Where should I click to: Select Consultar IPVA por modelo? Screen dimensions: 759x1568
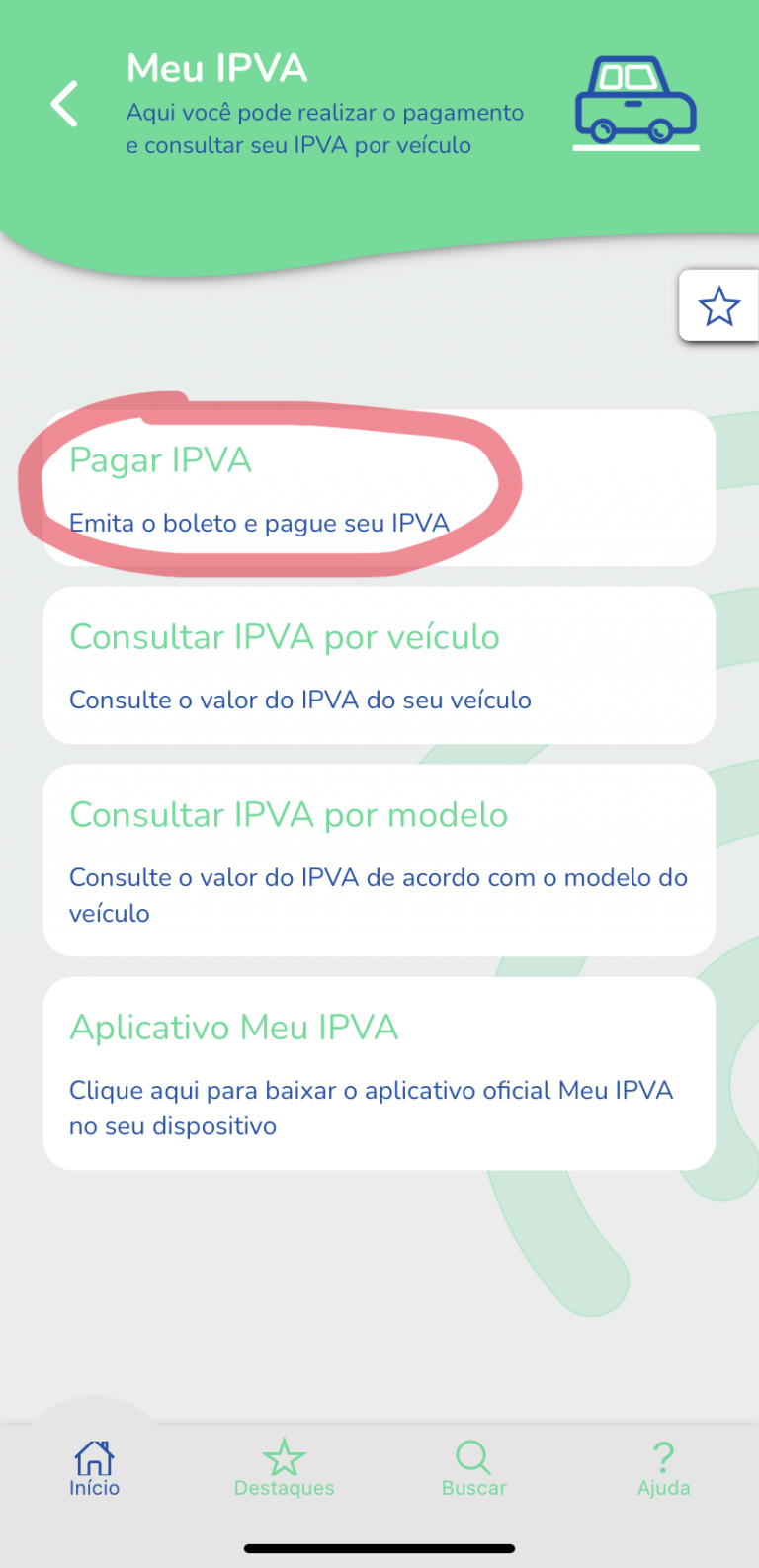[x=379, y=860]
